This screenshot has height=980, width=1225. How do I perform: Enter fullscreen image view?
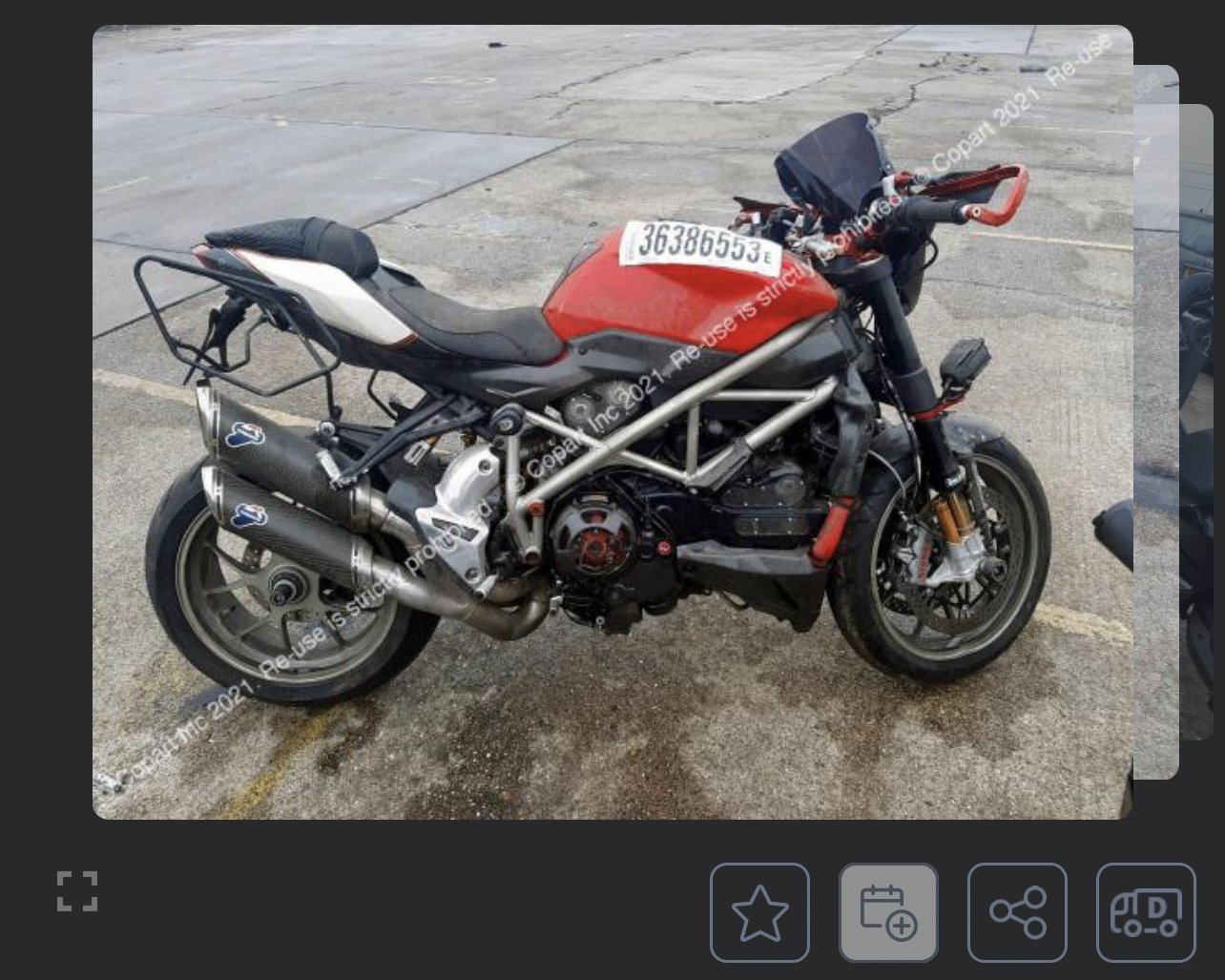coord(77,891)
